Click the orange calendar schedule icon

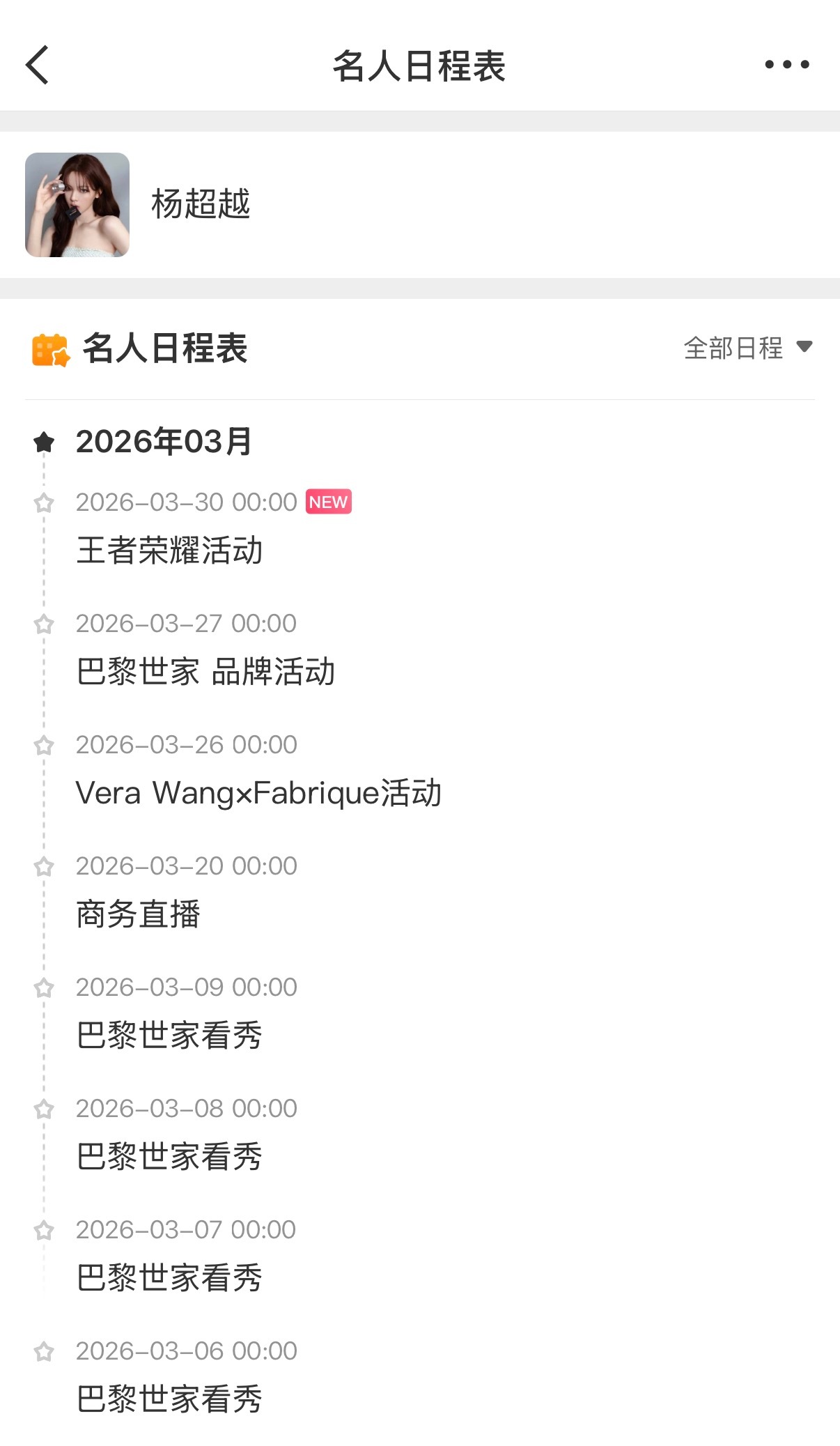(x=49, y=351)
